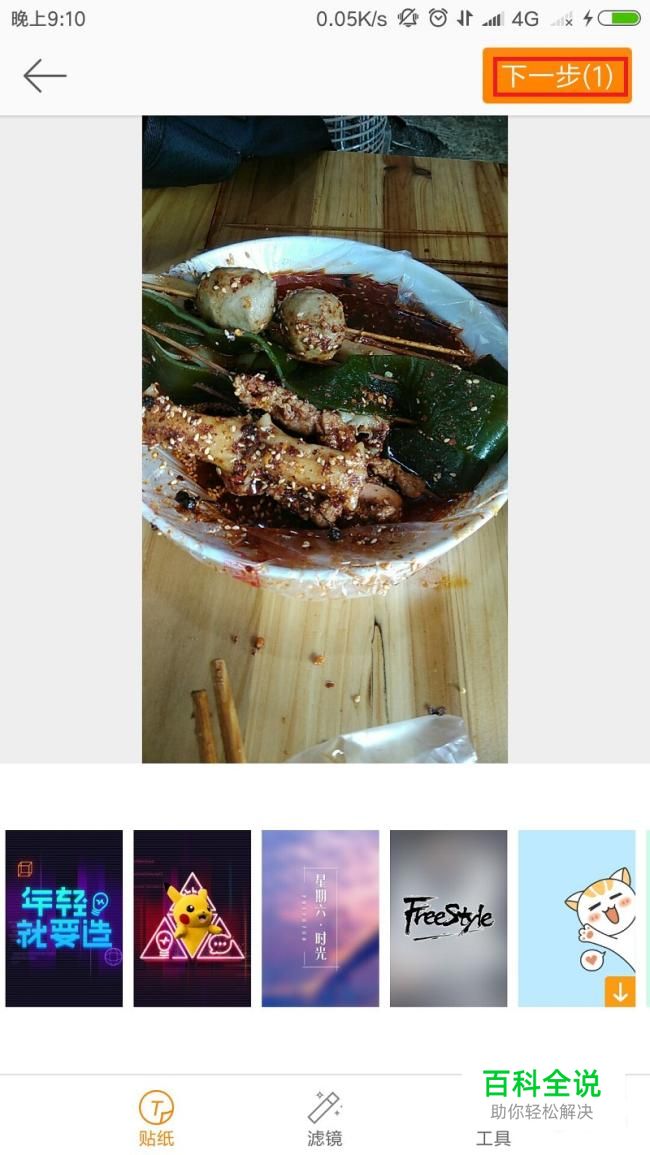Switch to the 贴纸 tab
The image size is (650, 1155).
tap(156, 1118)
